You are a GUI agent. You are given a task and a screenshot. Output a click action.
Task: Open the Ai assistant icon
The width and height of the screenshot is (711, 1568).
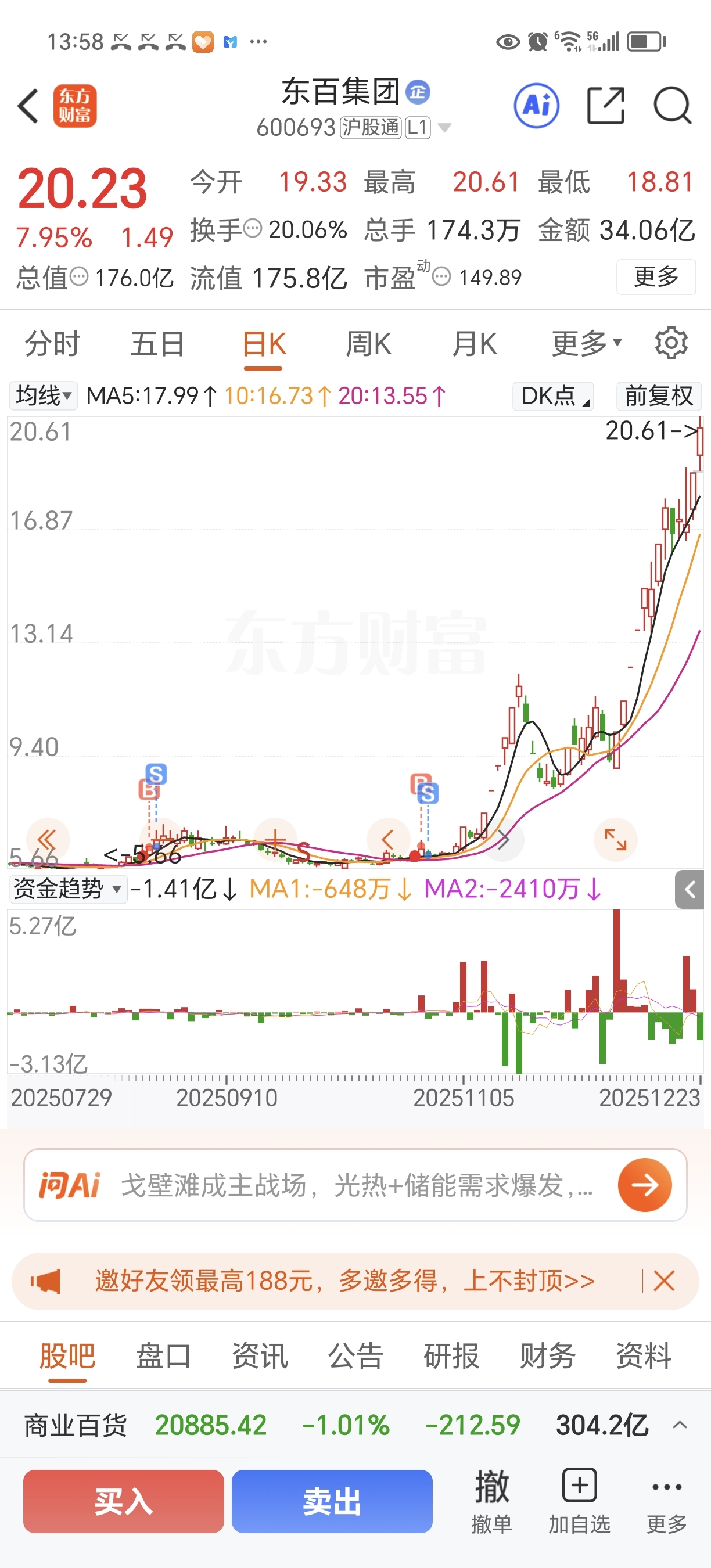[x=536, y=105]
